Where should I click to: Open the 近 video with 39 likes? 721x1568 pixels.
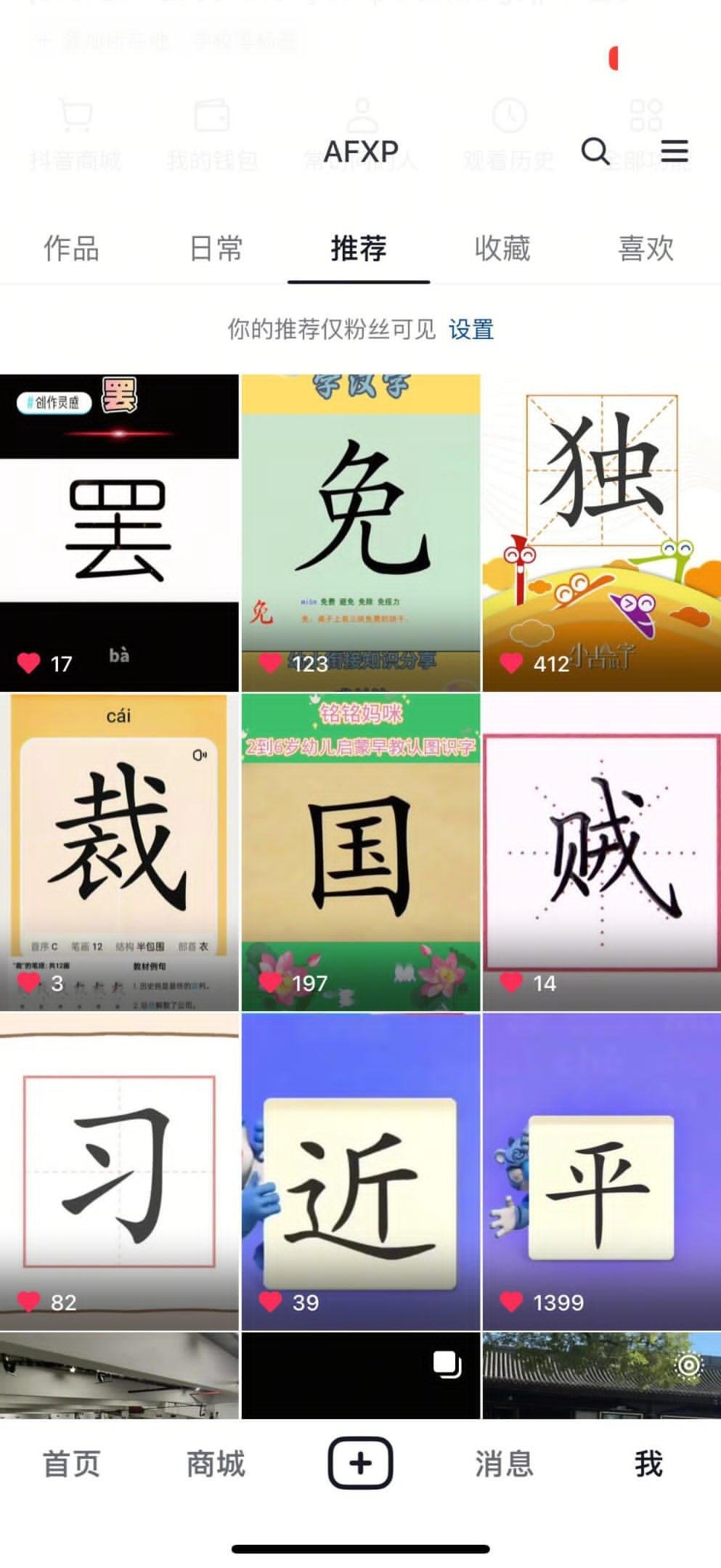click(361, 1172)
